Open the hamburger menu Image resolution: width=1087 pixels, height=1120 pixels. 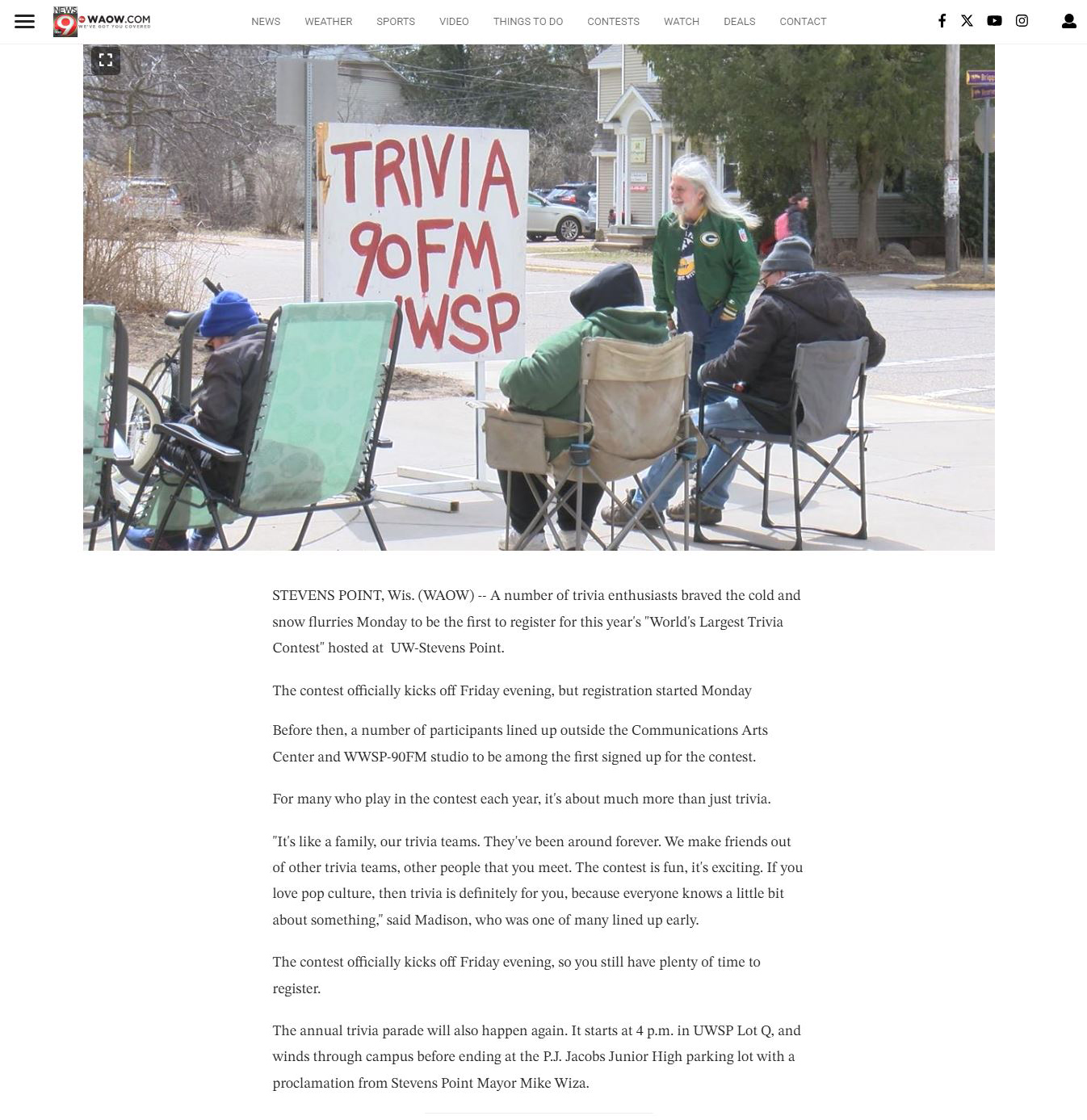[x=24, y=22]
